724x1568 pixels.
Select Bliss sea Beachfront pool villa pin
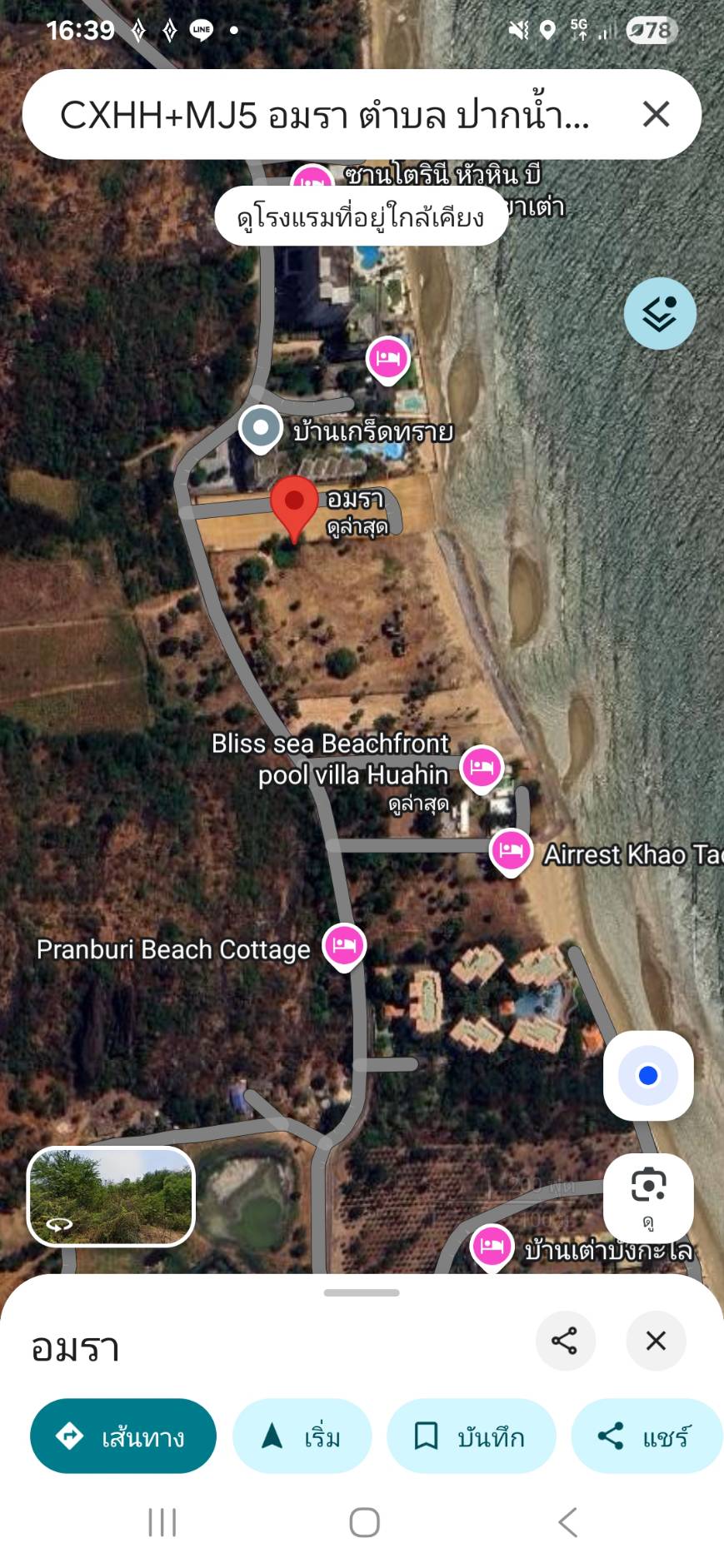(x=482, y=768)
